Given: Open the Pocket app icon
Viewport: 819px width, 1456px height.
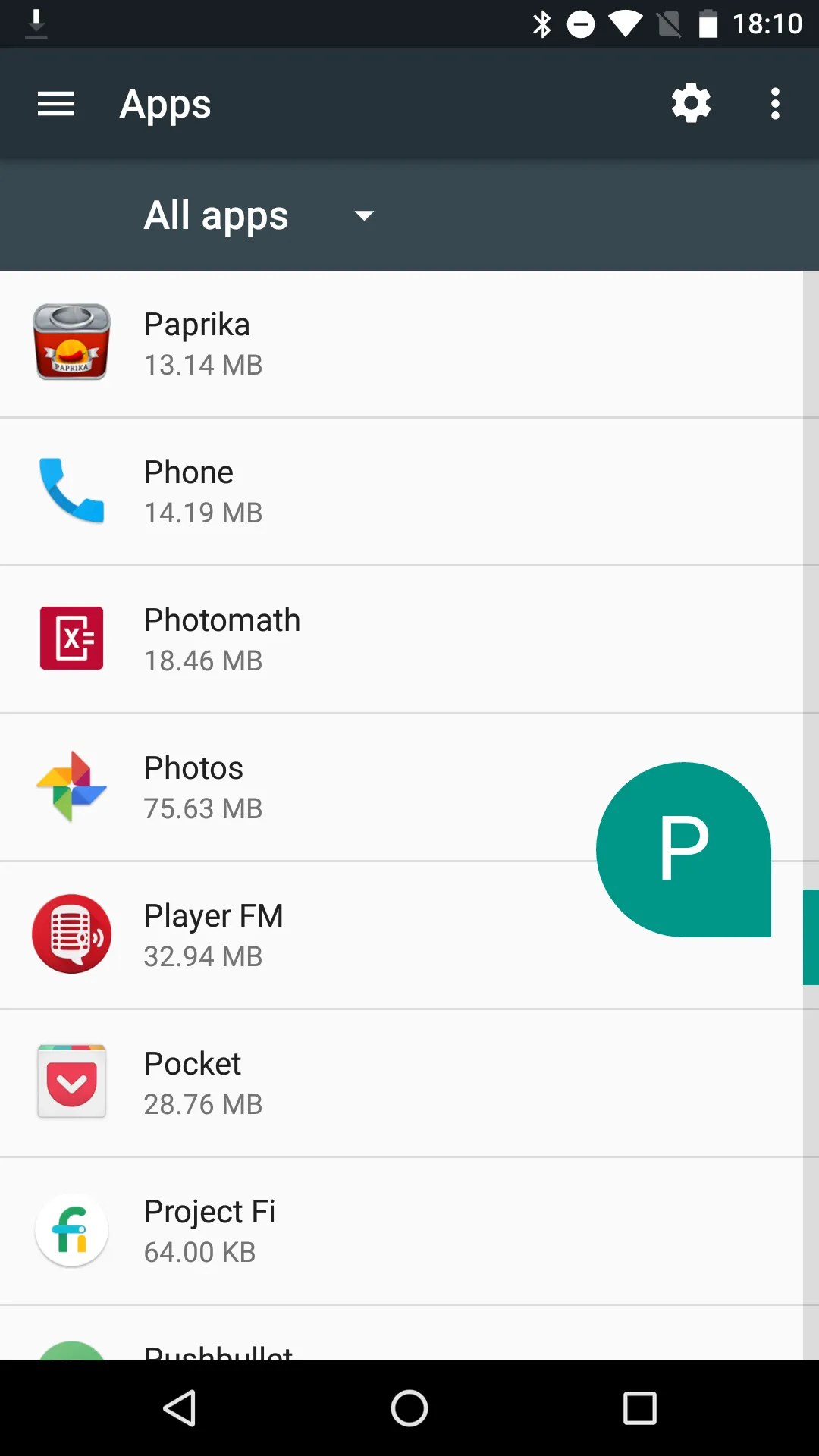Looking at the screenshot, I should [71, 1082].
